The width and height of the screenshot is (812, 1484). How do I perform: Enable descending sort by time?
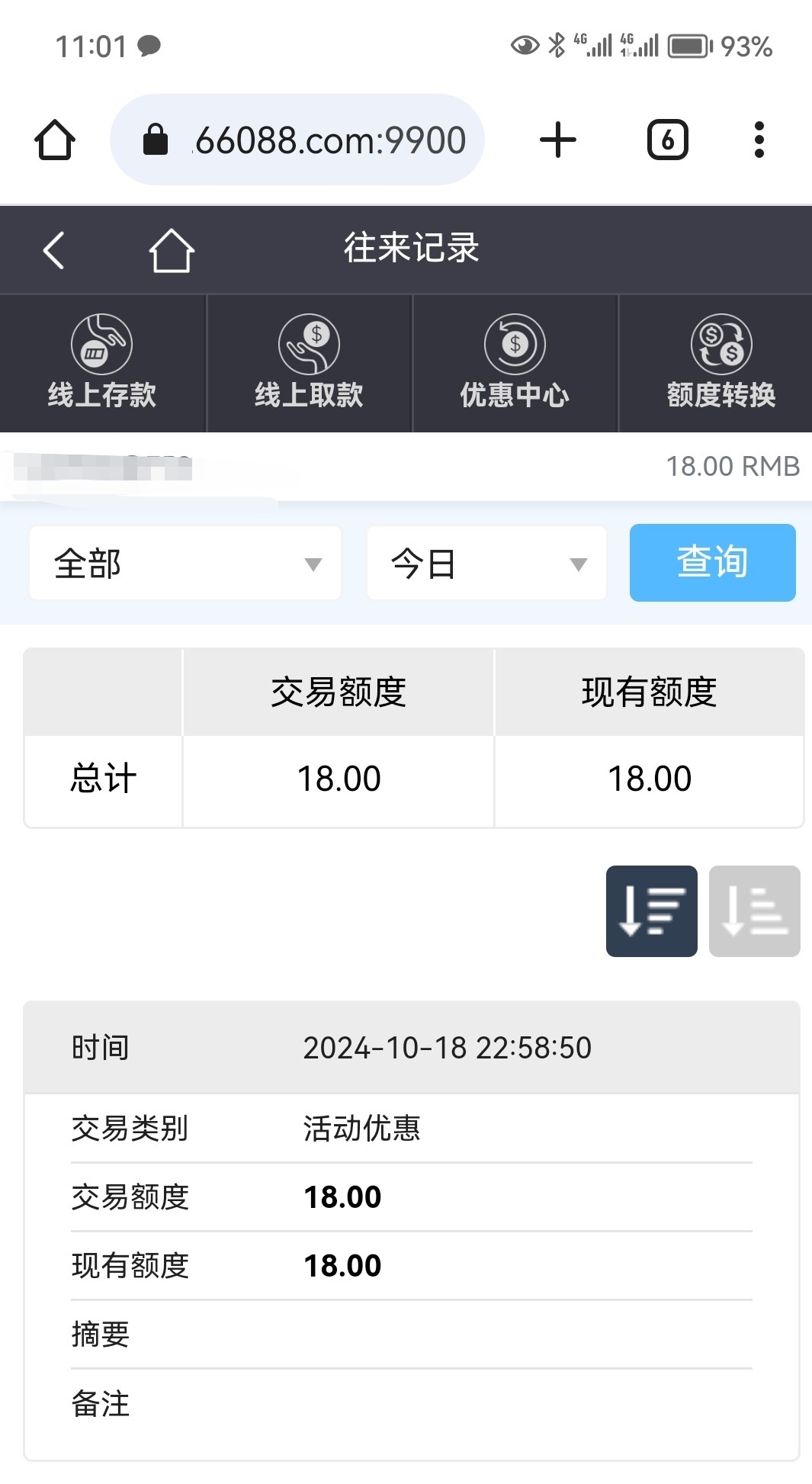pyautogui.click(x=651, y=912)
